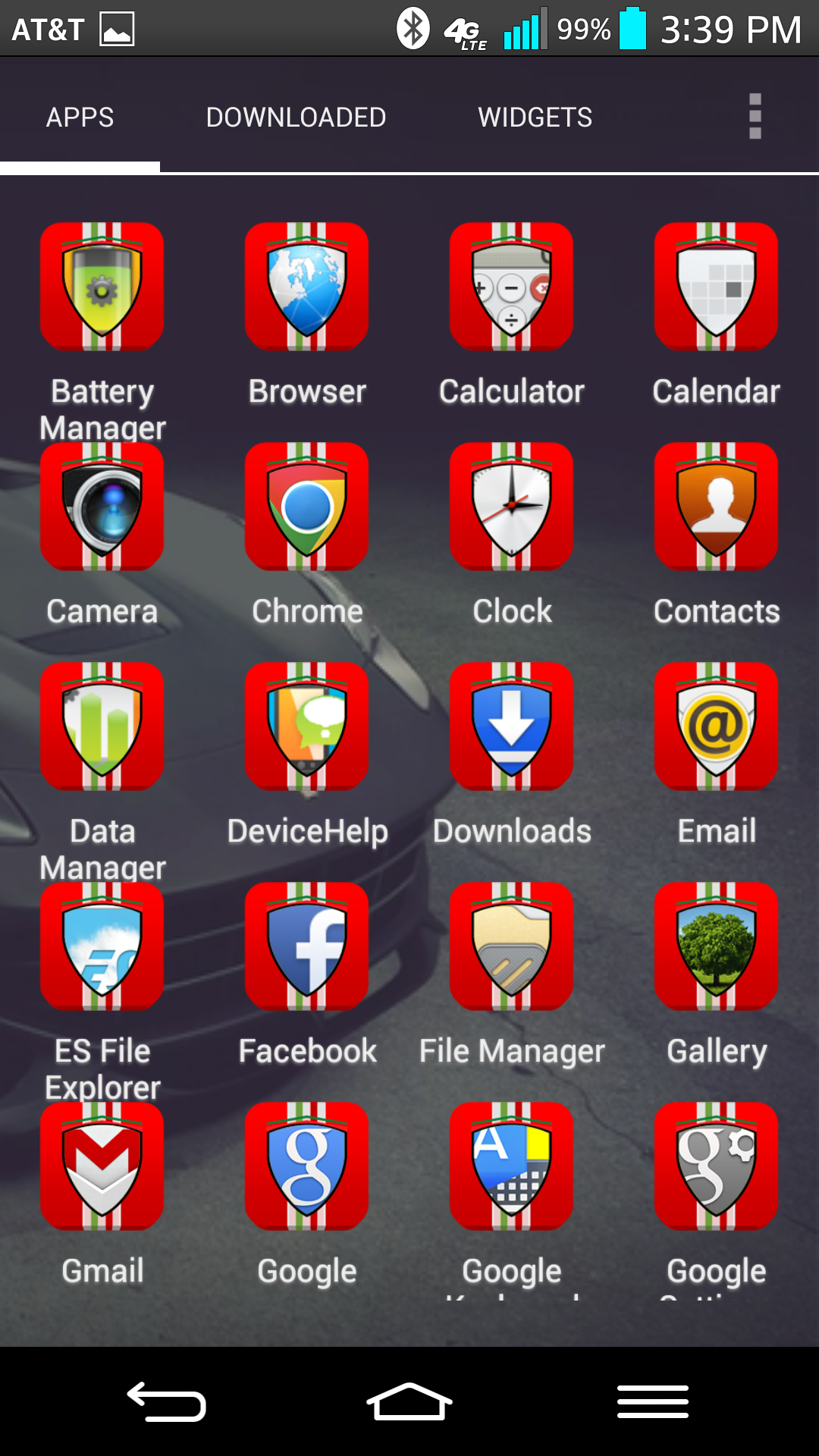Open Facebook
This screenshot has height=1456, width=819.
(x=306, y=946)
